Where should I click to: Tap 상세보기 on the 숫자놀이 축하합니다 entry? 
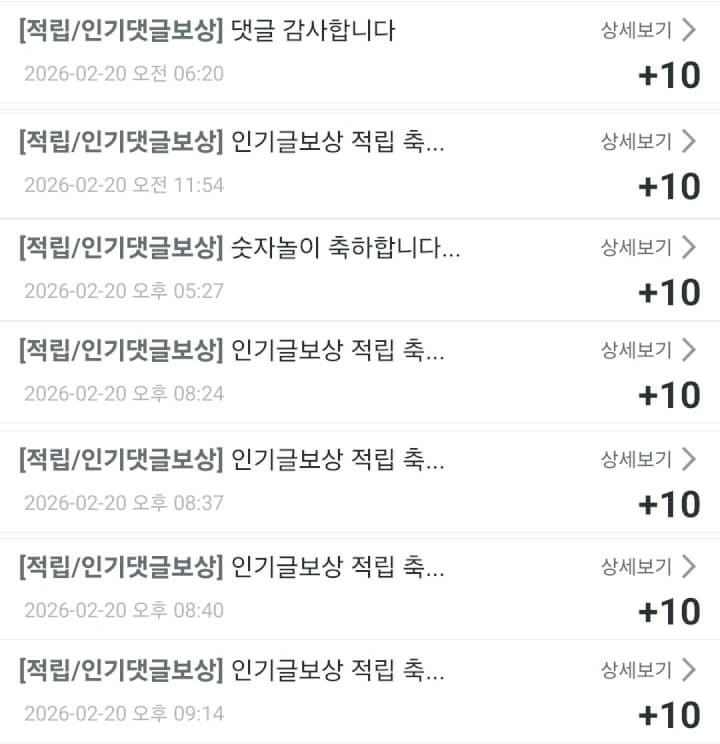point(647,247)
